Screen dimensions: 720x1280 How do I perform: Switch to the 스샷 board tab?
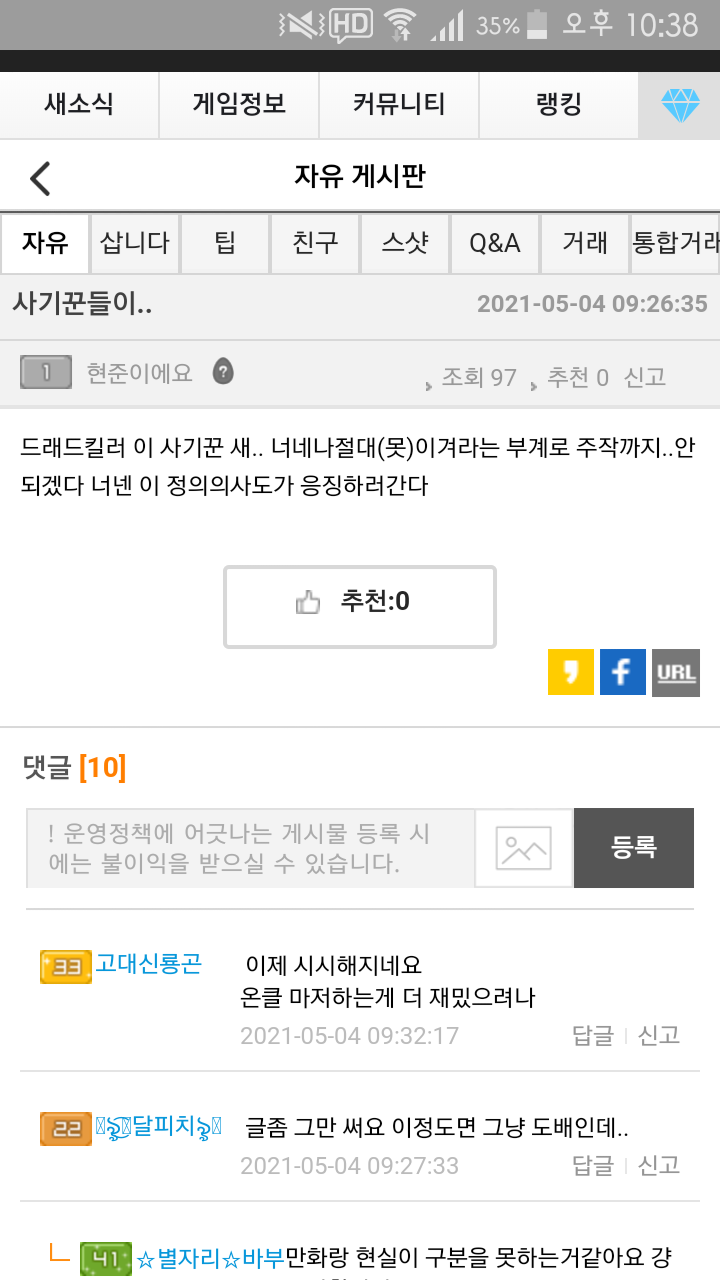405,243
